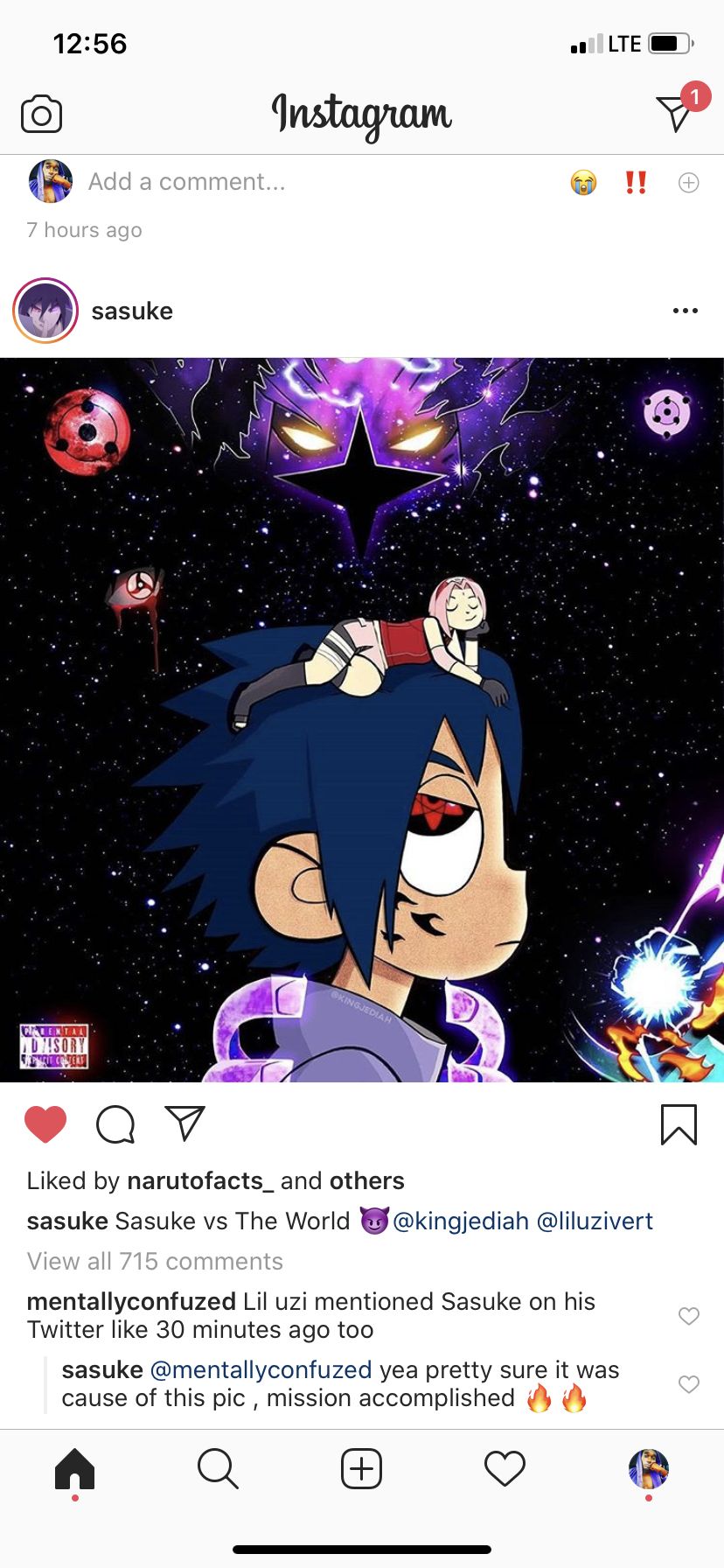Open the sasuke username in post header
The image size is (724, 1568).
point(132,311)
